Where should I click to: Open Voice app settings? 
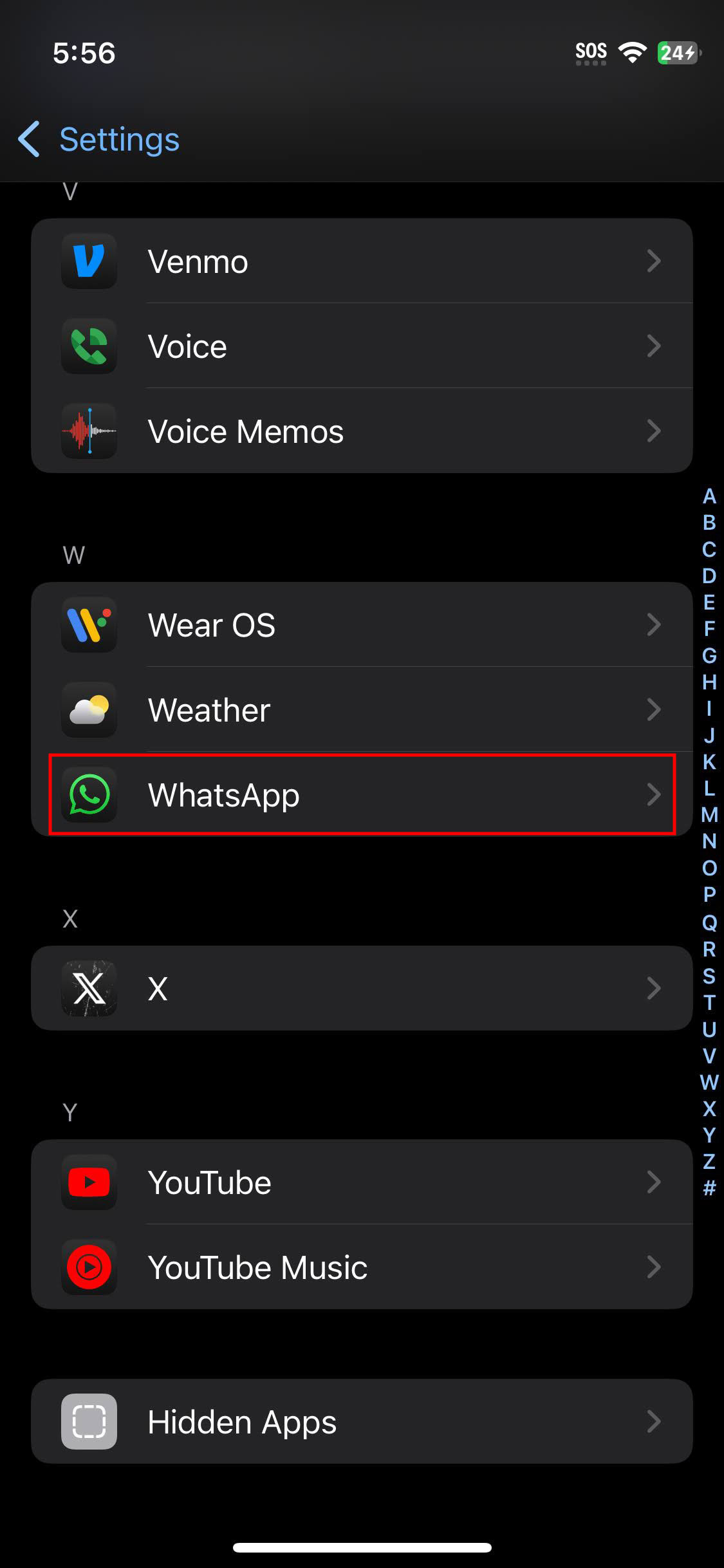362,346
